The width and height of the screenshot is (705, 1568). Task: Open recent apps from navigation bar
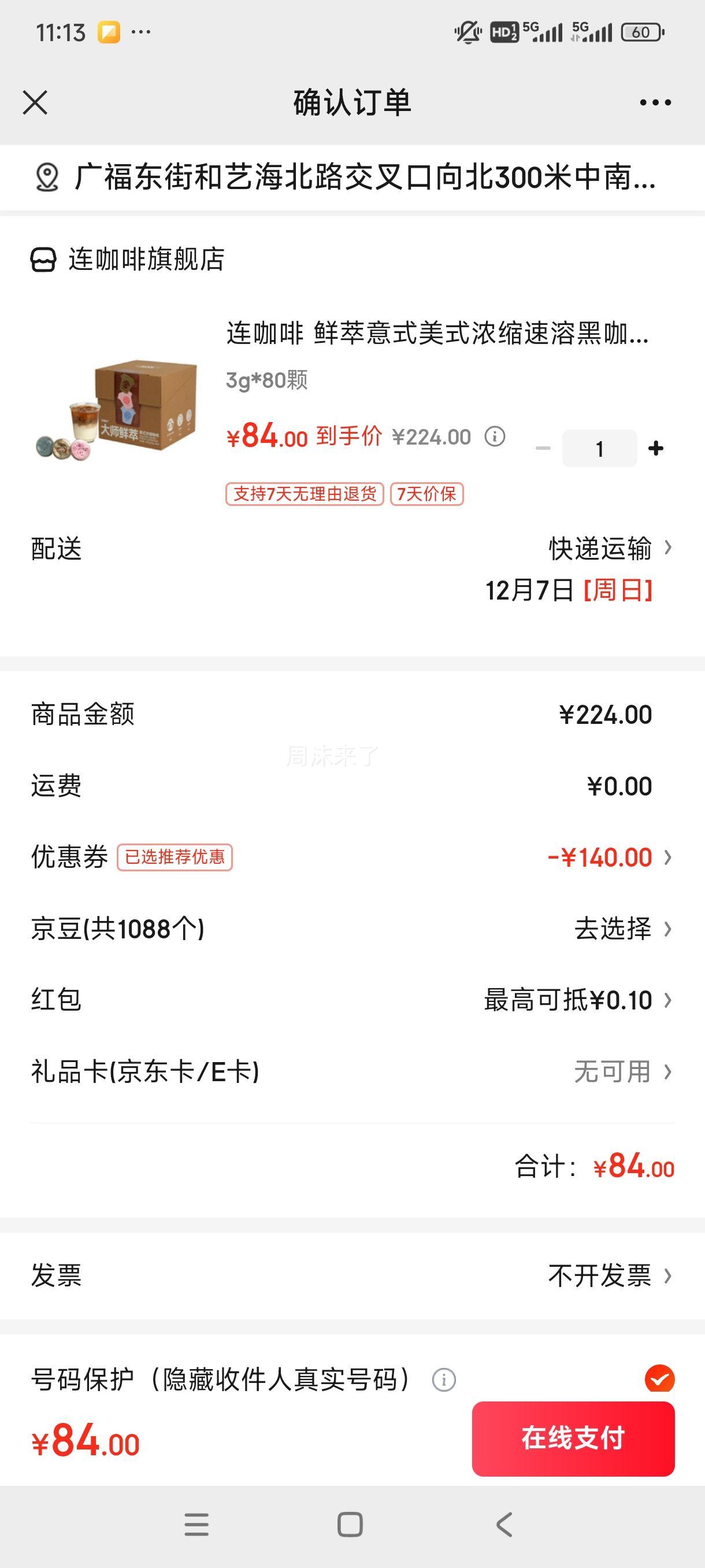coord(196,1525)
